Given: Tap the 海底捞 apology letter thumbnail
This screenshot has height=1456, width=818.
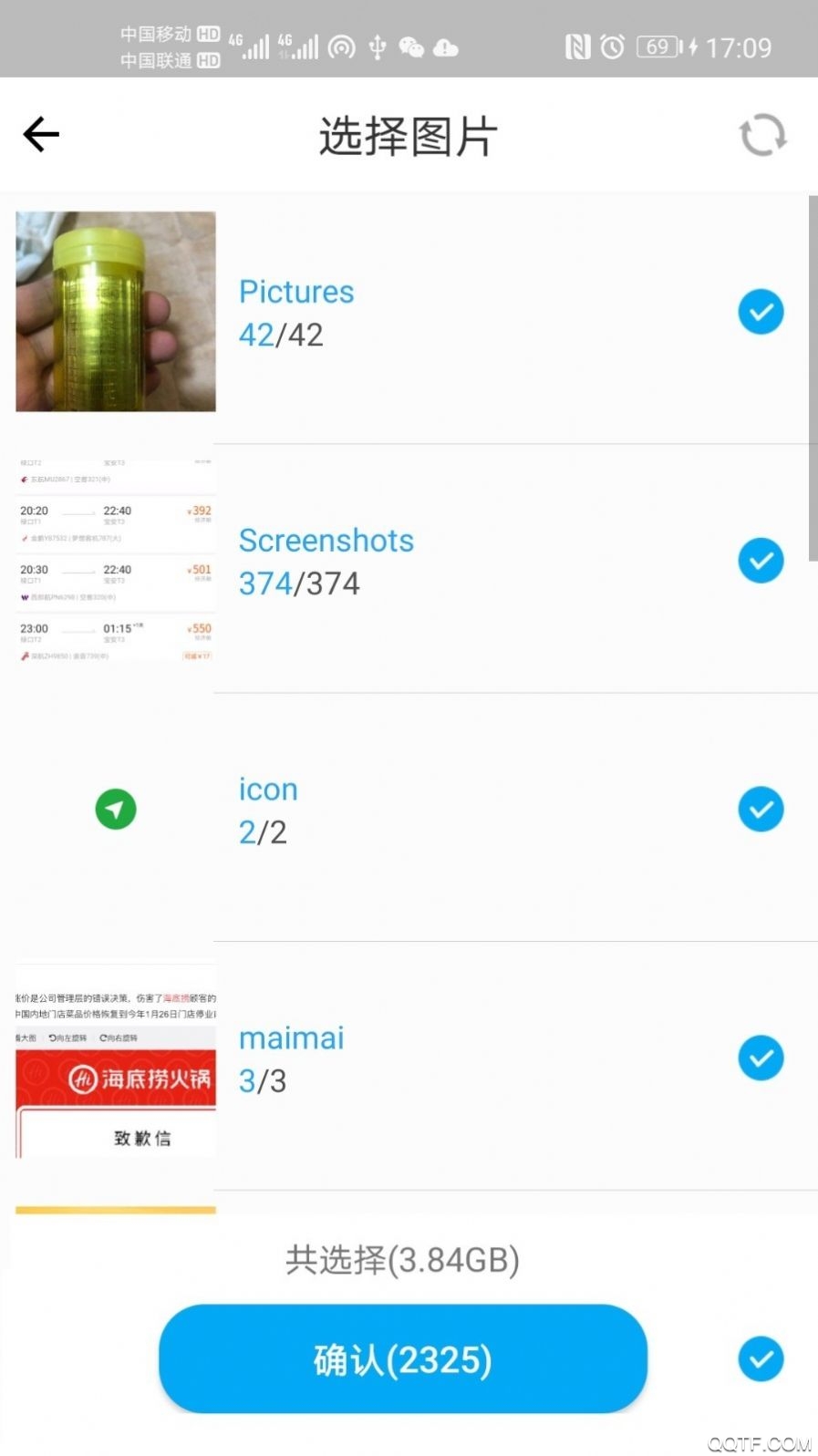Looking at the screenshot, I should click(x=115, y=1076).
